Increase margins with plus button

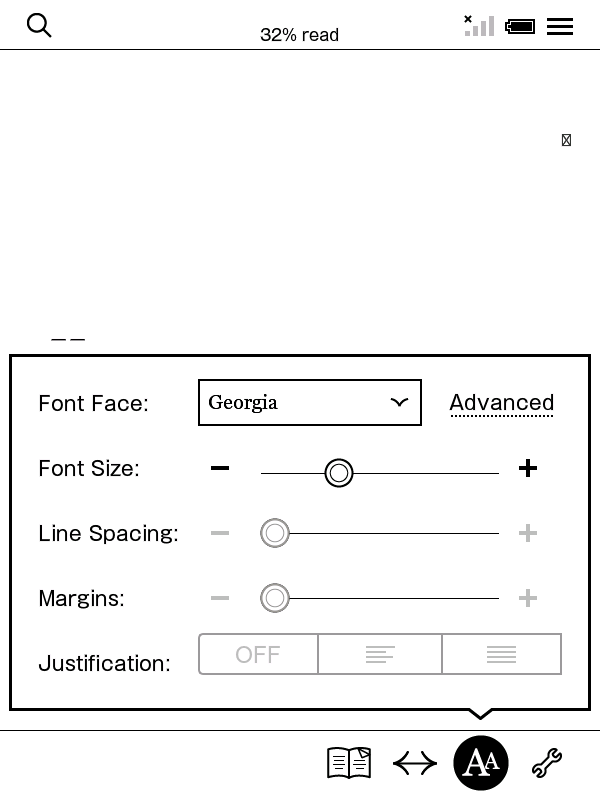point(528,598)
